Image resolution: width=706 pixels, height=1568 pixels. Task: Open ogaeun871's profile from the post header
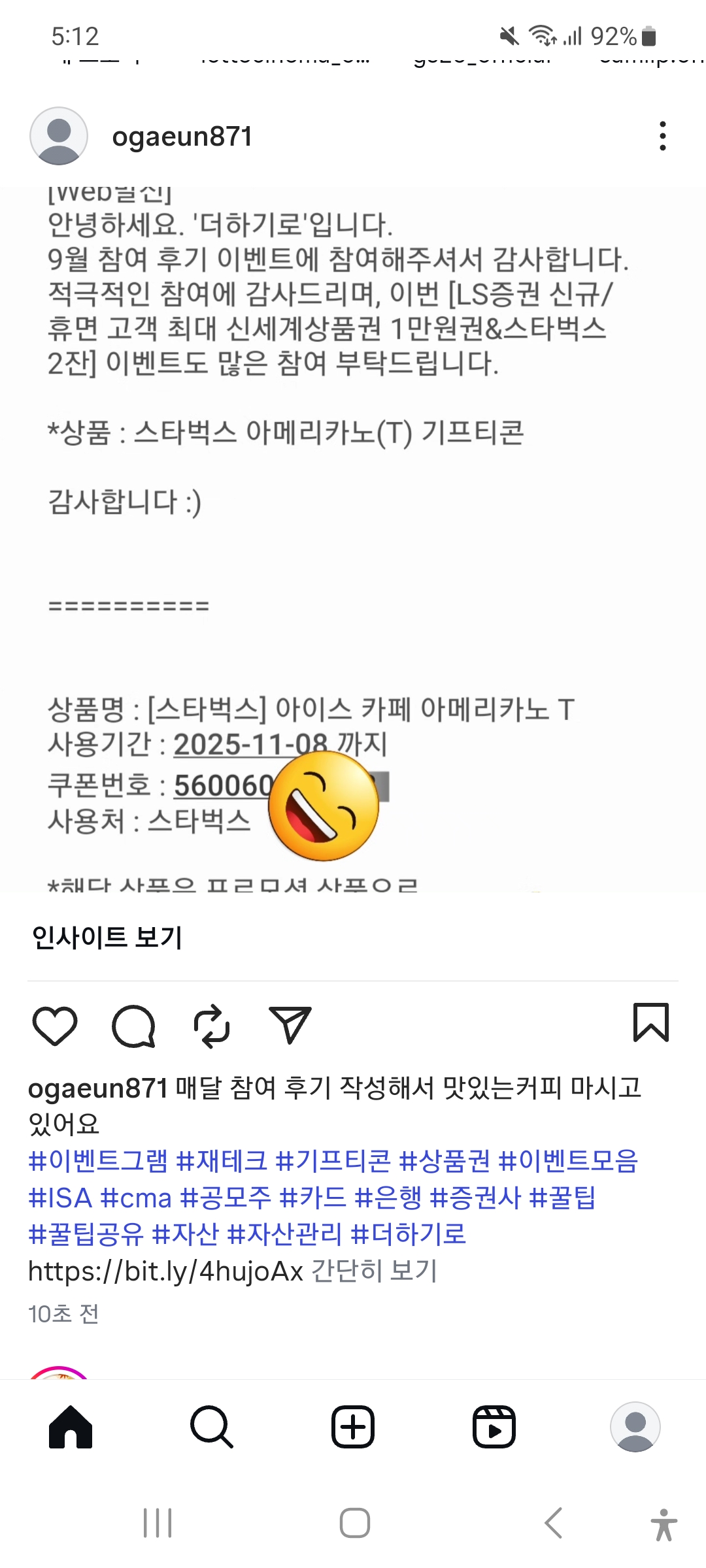point(182,137)
